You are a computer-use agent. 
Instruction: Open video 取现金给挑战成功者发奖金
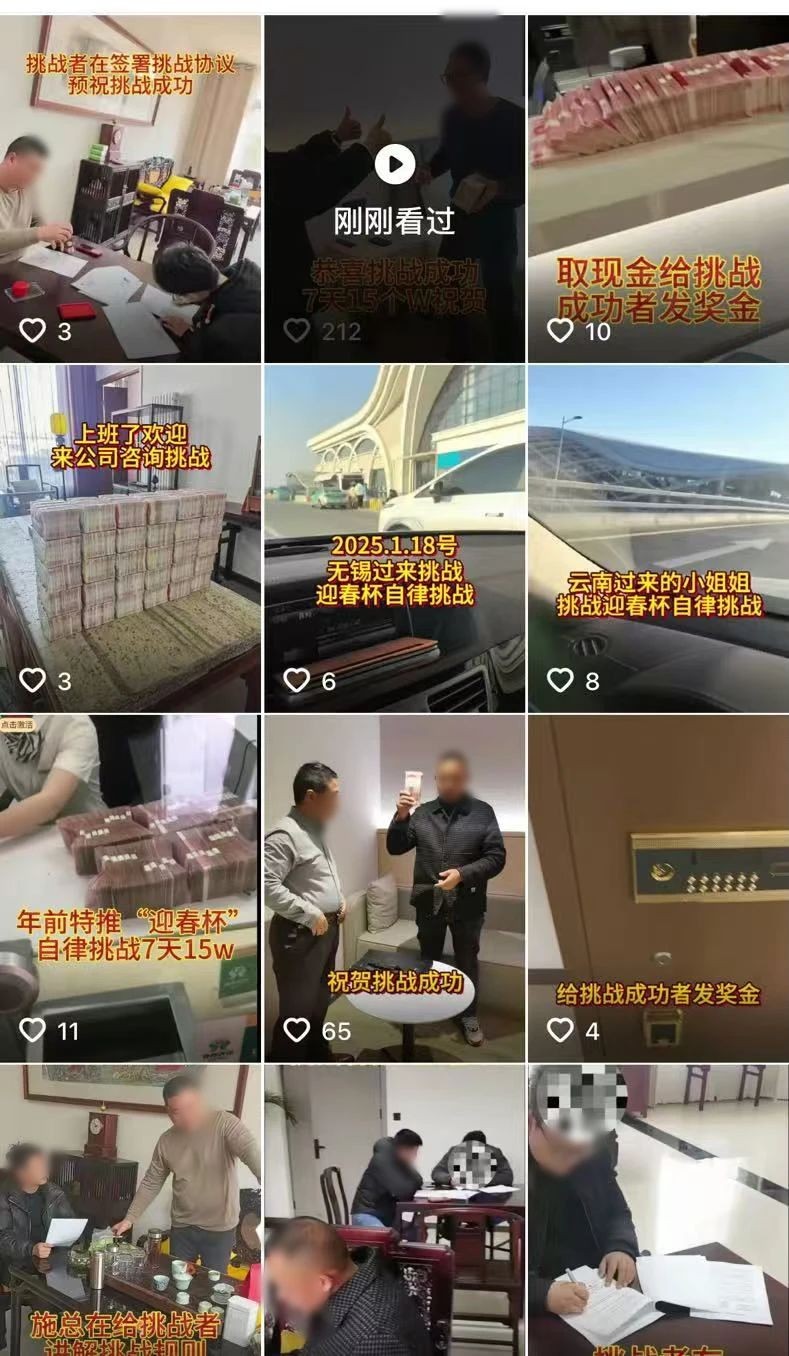coord(658,190)
